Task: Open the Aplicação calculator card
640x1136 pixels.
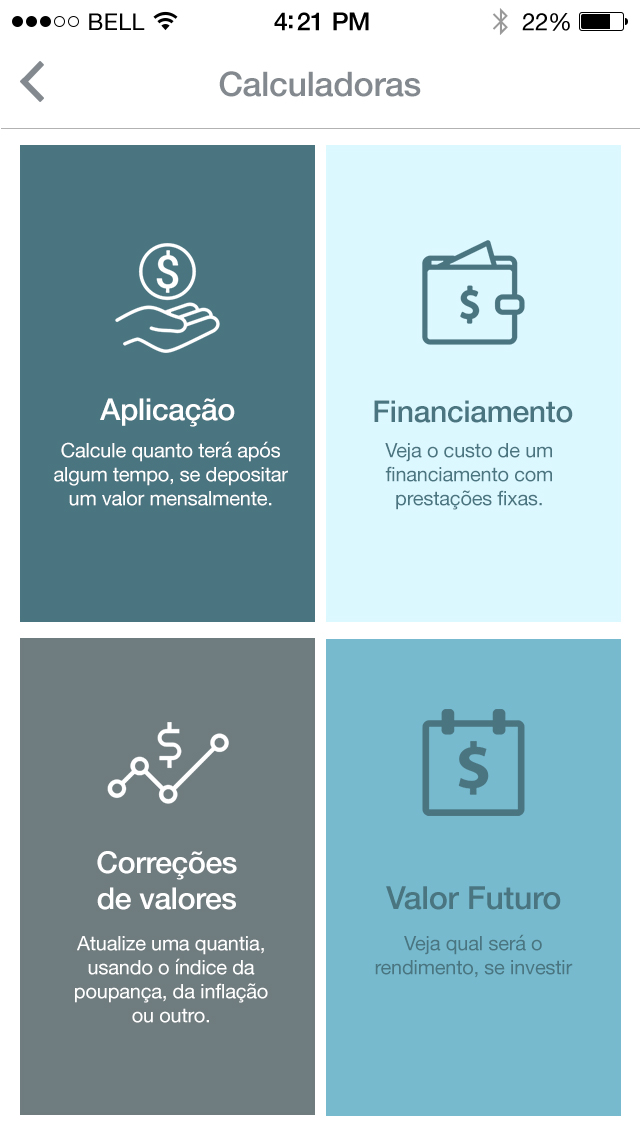Action: (x=167, y=383)
